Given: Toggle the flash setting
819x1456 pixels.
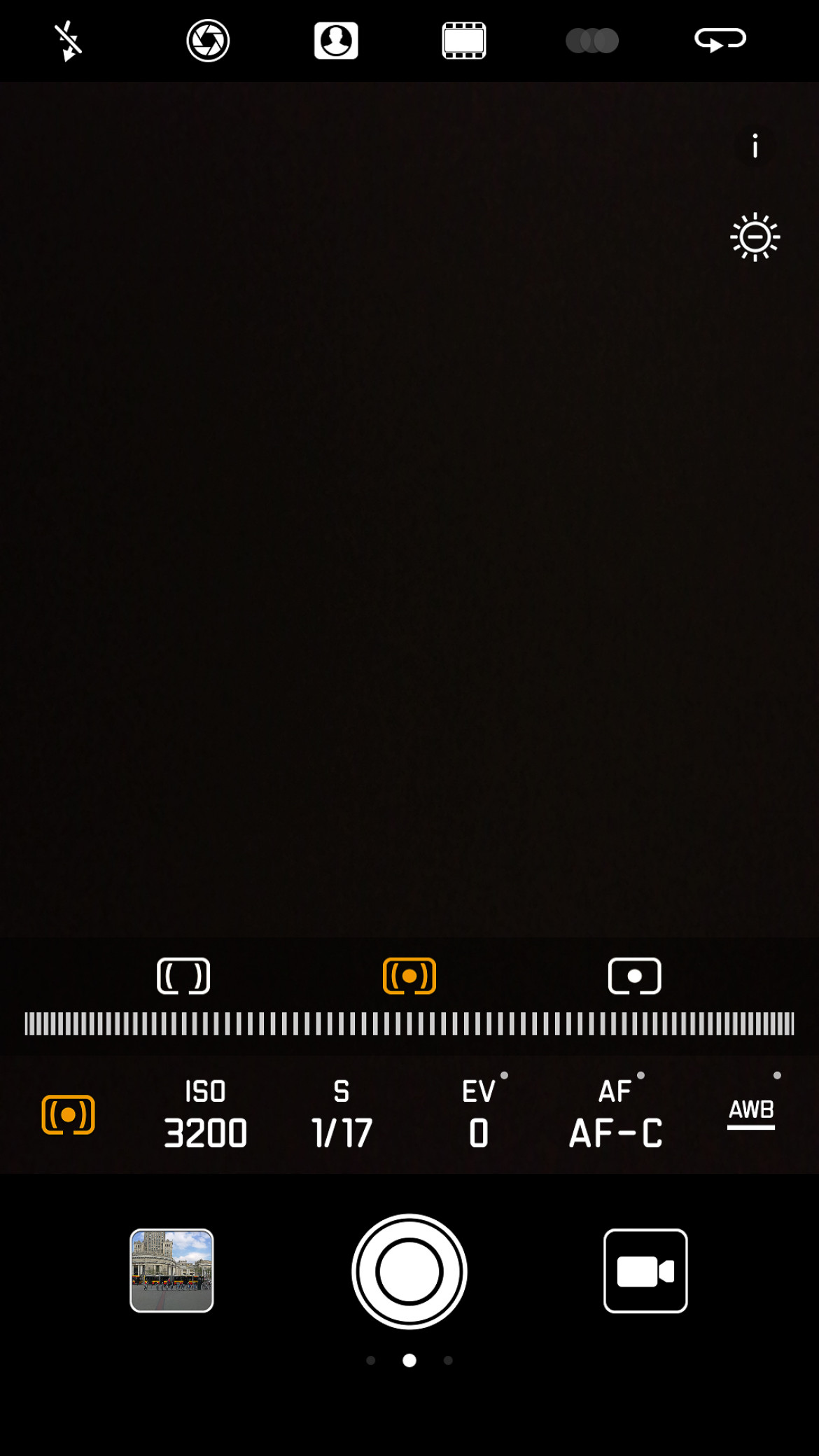Looking at the screenshot, I should click(68, 41).
